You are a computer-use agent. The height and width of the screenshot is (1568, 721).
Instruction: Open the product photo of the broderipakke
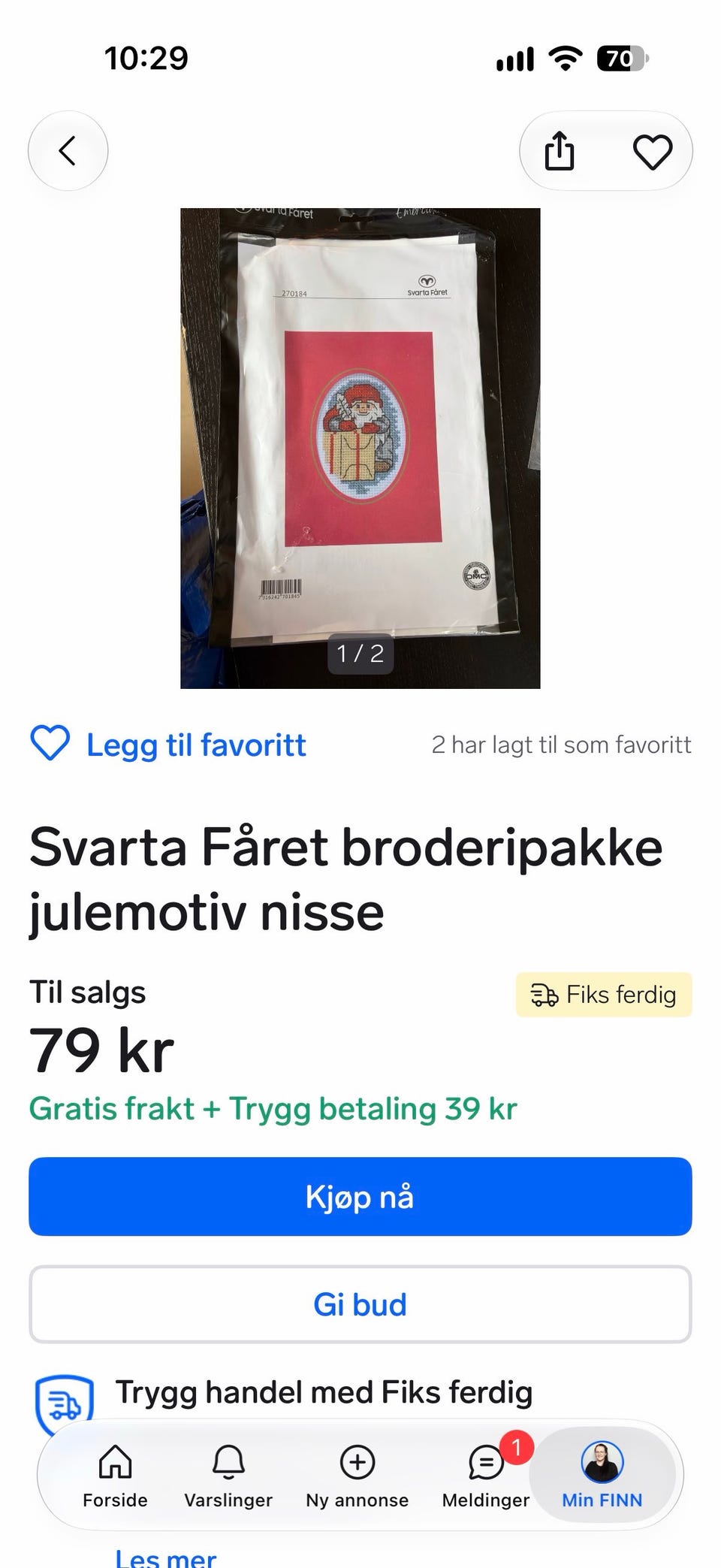coord(360,449)
